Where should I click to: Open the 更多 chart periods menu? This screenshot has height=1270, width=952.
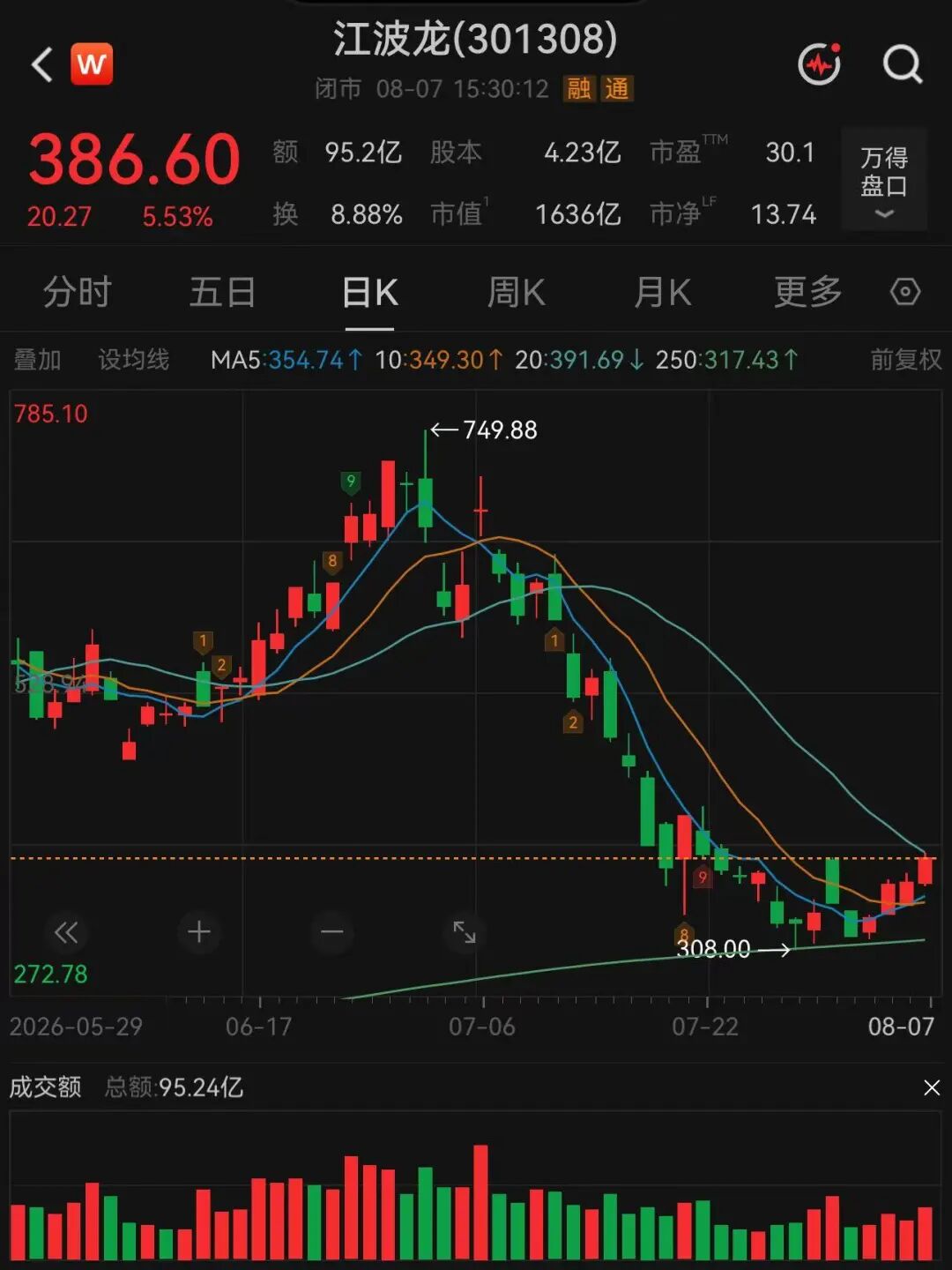[807, 292]
